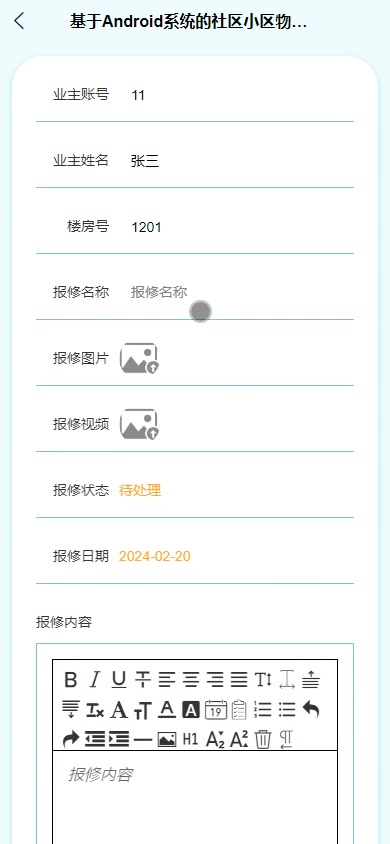This screenshot has height=844, width=390.
Task: Apply italic formatting in the editor
Action: [95, 680]
